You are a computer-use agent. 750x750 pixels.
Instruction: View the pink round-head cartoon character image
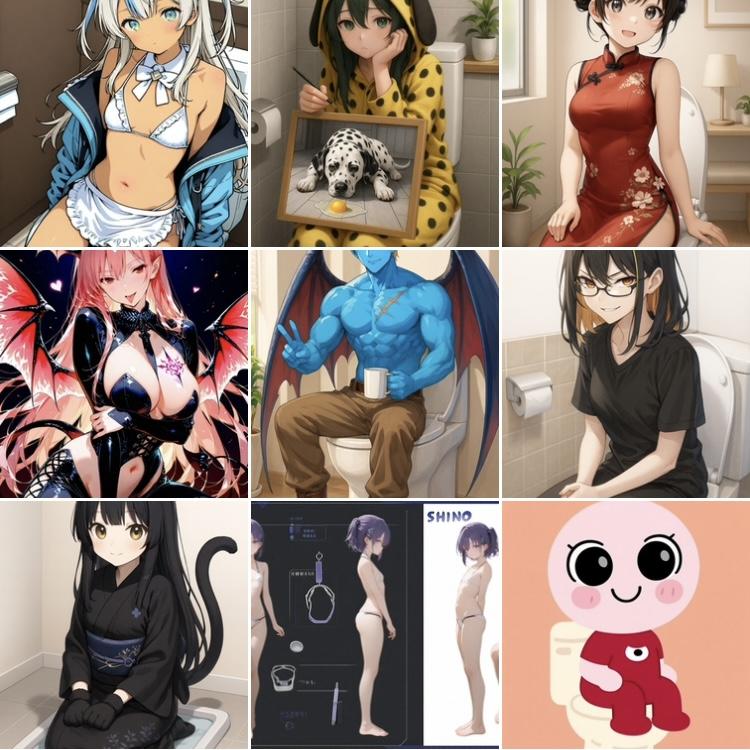[625, 625]
